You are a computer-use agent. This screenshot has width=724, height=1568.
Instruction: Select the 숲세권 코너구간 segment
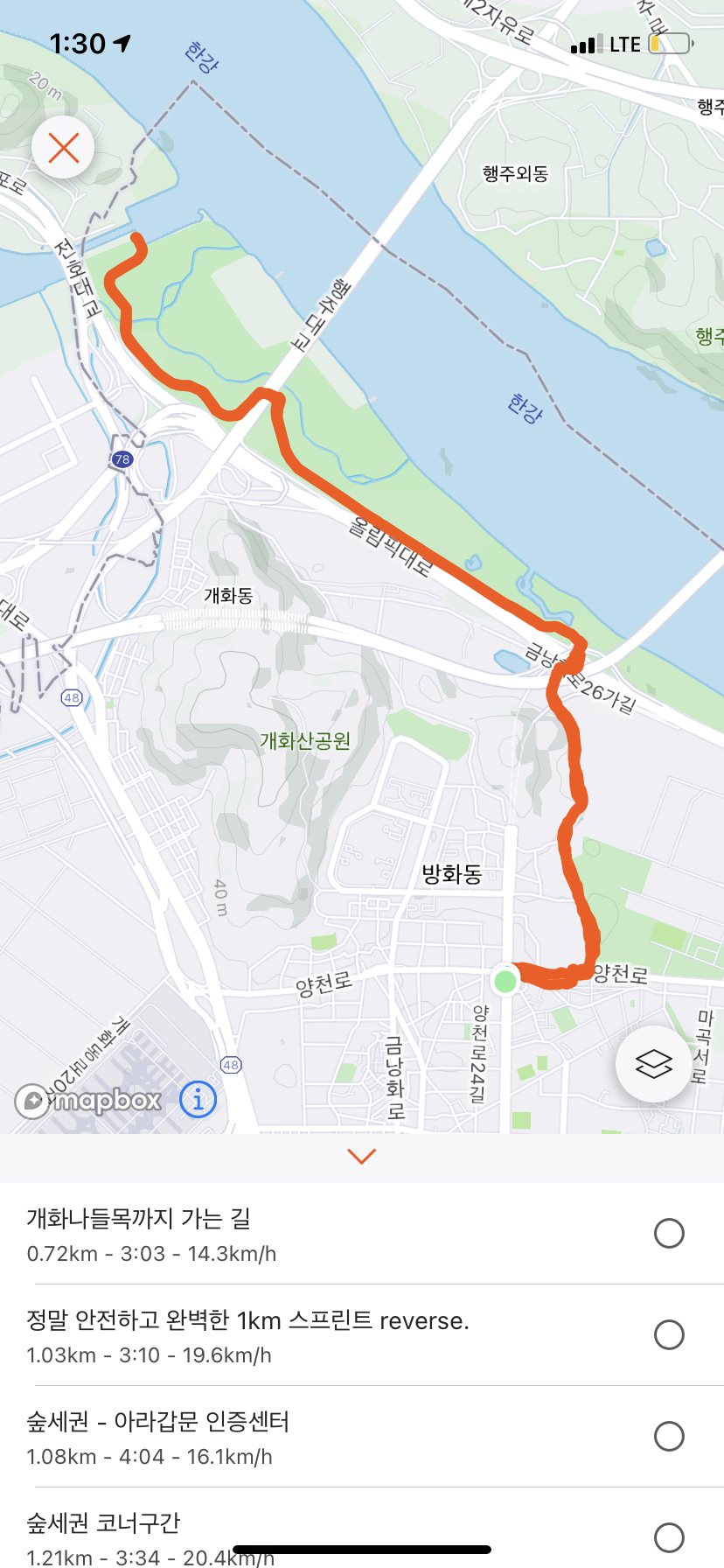(669, 1537)
